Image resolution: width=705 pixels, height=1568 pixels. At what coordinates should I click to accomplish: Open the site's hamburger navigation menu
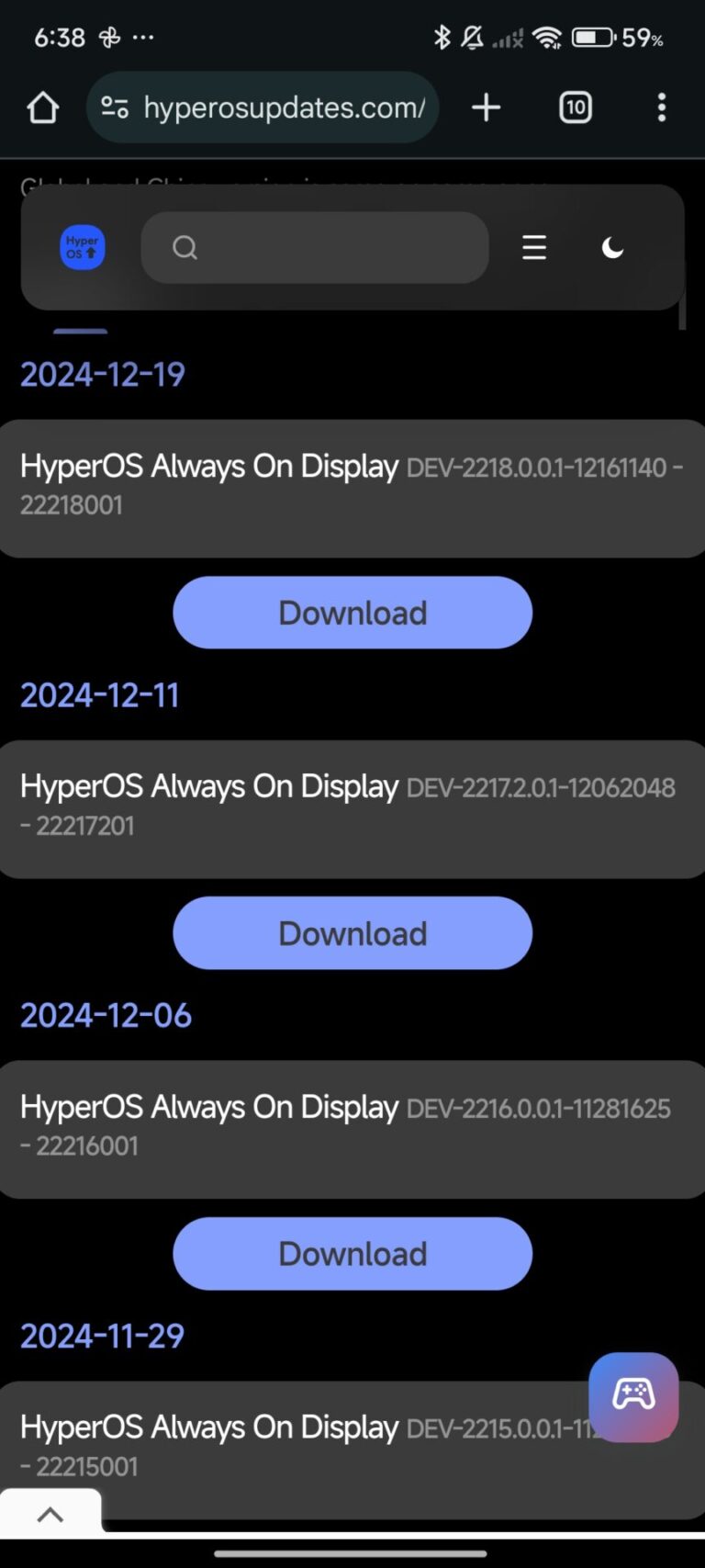tap(533, 247)
